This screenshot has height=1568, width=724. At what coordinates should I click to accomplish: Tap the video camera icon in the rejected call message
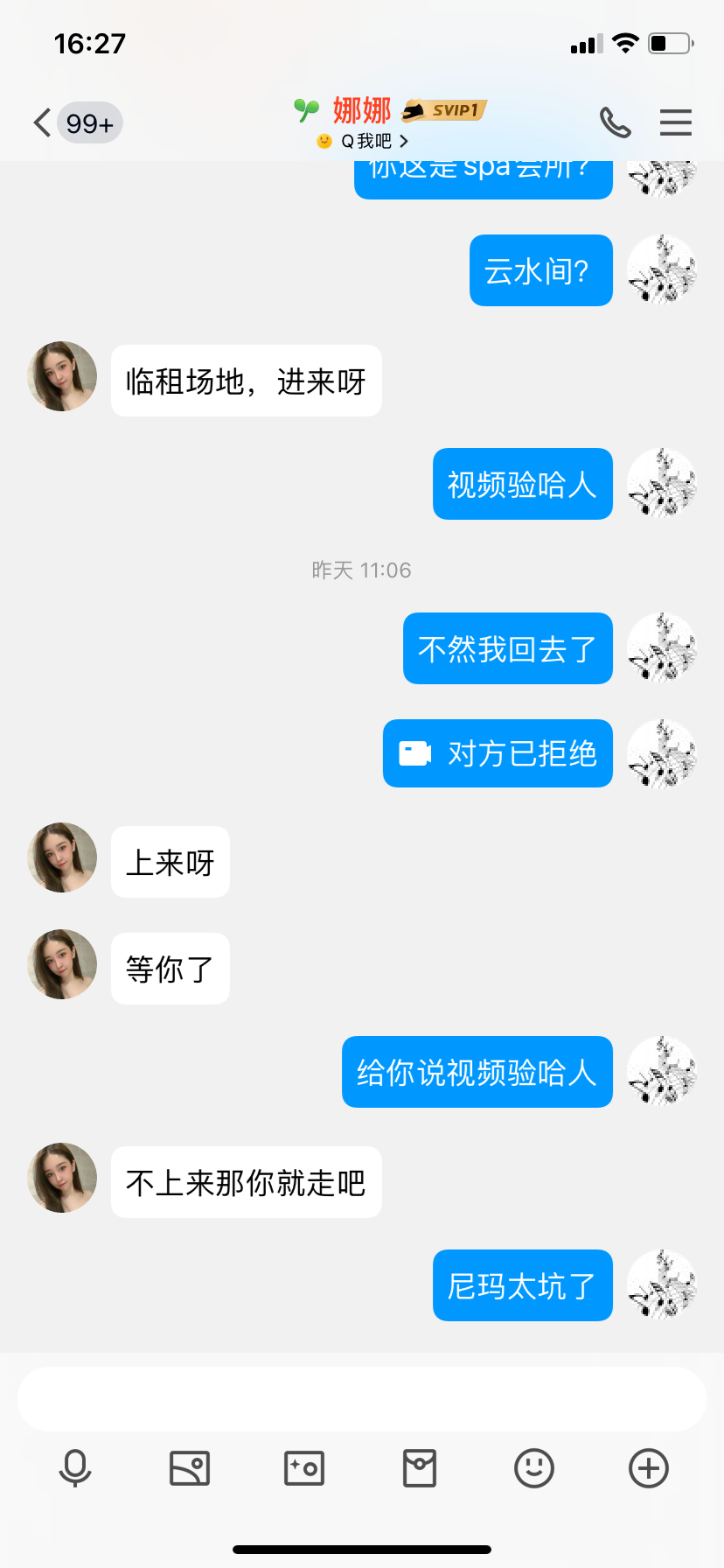tap(414, 752)
